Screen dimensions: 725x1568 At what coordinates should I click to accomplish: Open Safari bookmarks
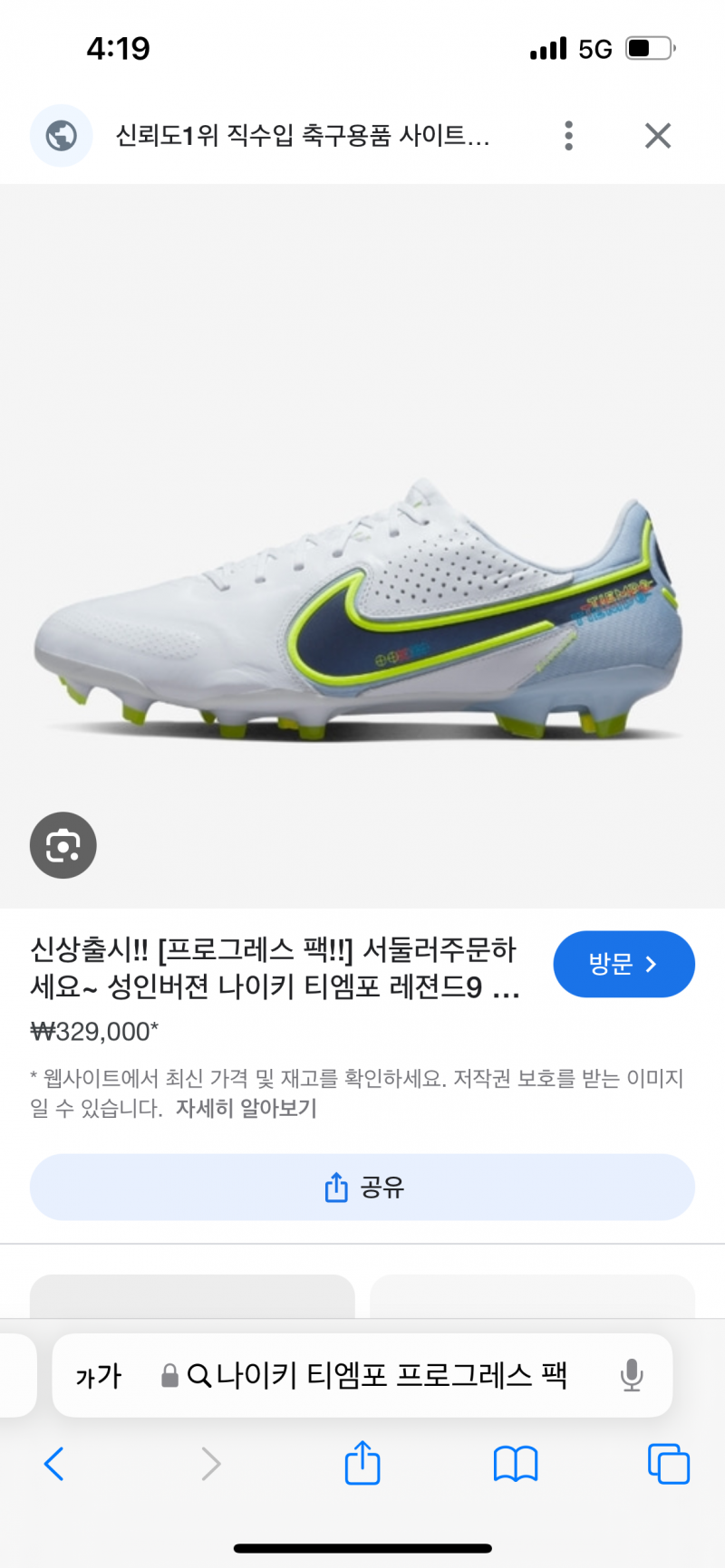[516, 1464]
